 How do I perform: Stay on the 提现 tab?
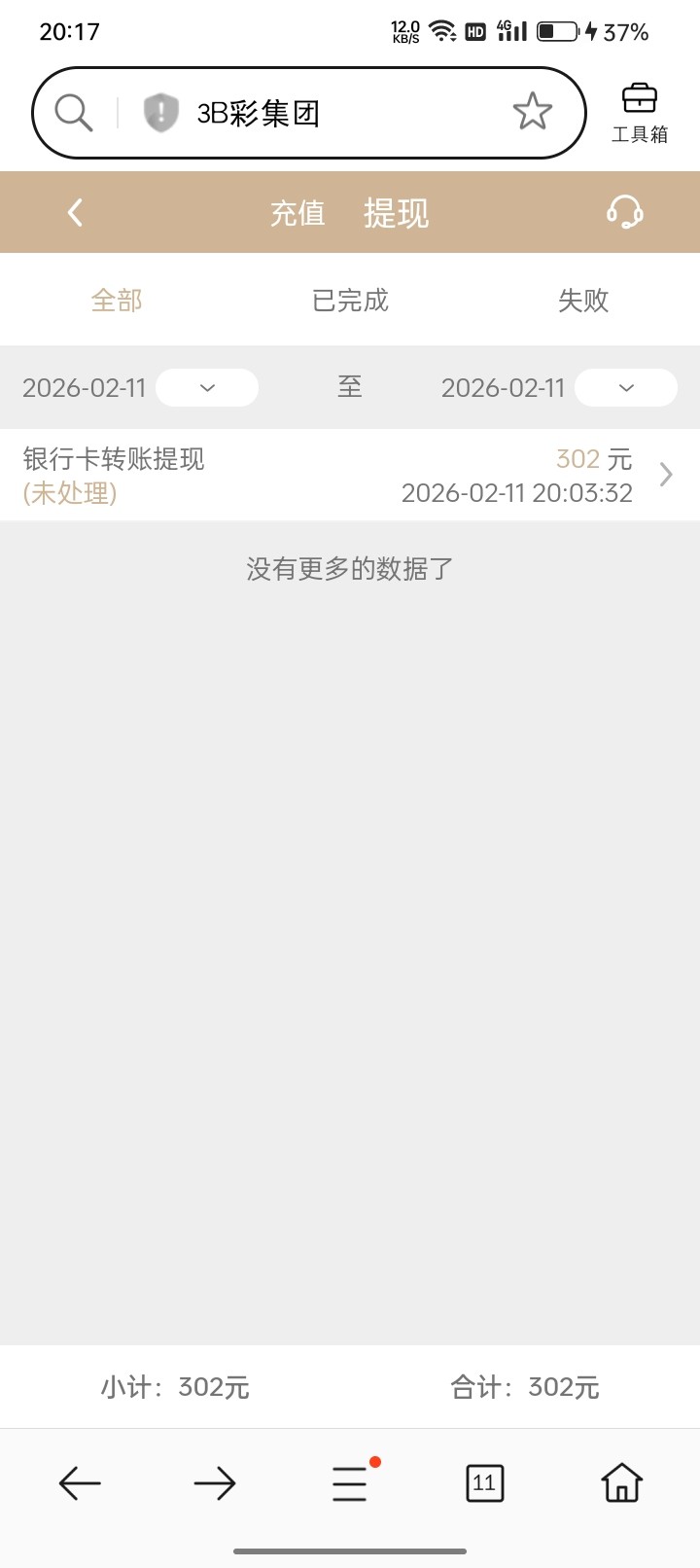click(x=396, y=213)
